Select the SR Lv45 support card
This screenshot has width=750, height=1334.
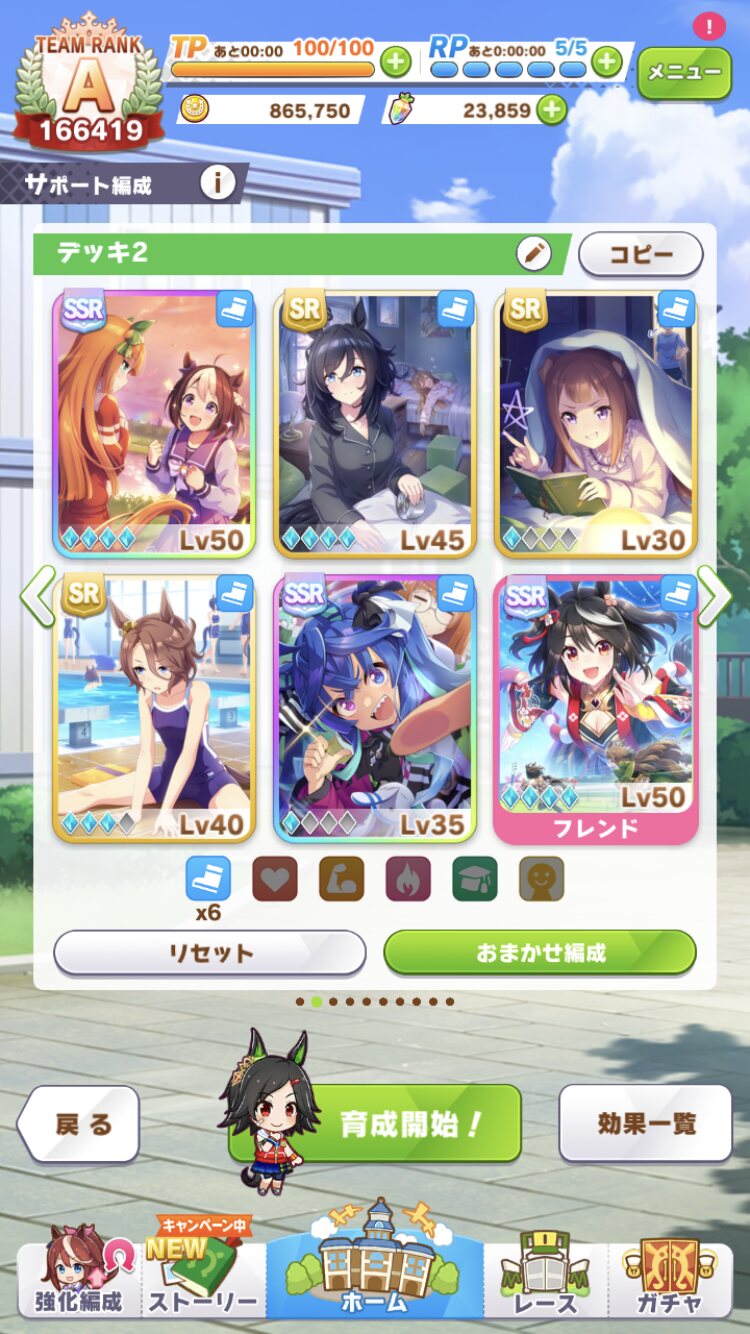pos(375,424)
